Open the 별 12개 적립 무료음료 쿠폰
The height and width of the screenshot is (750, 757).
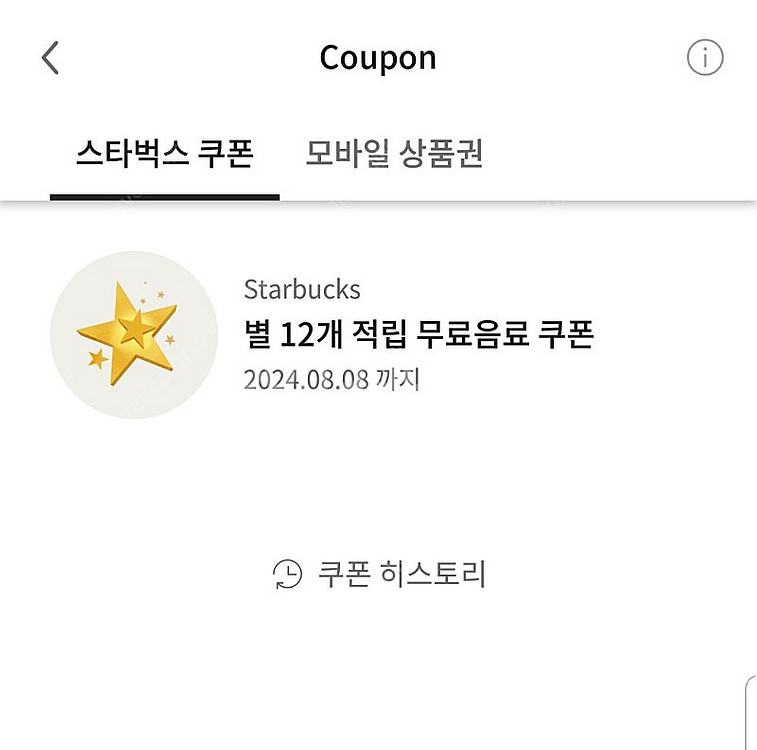[418, 335]
